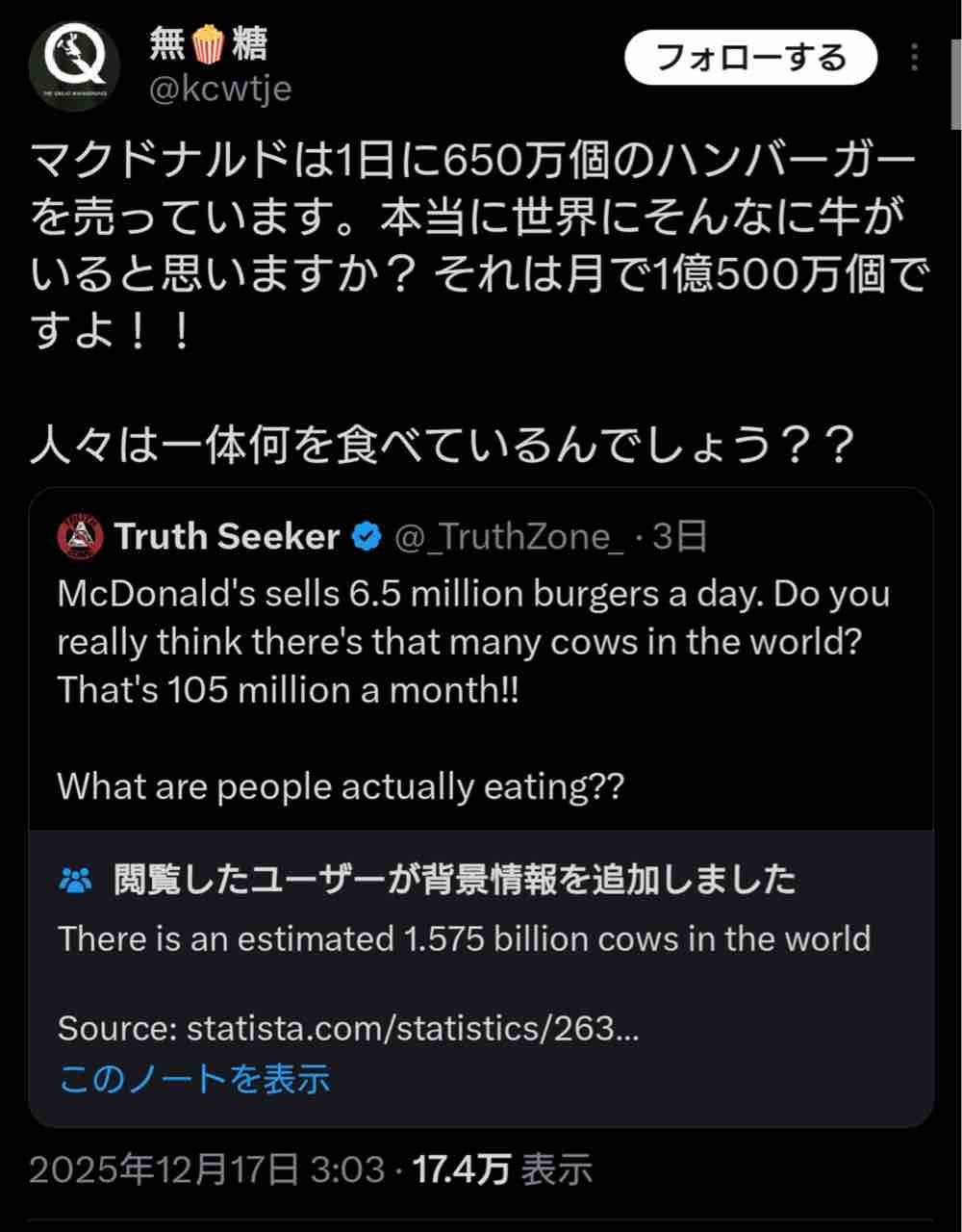Tap the フォローする follow button
The height and width of the screenshot is (1232, 962).
point(750,58)
